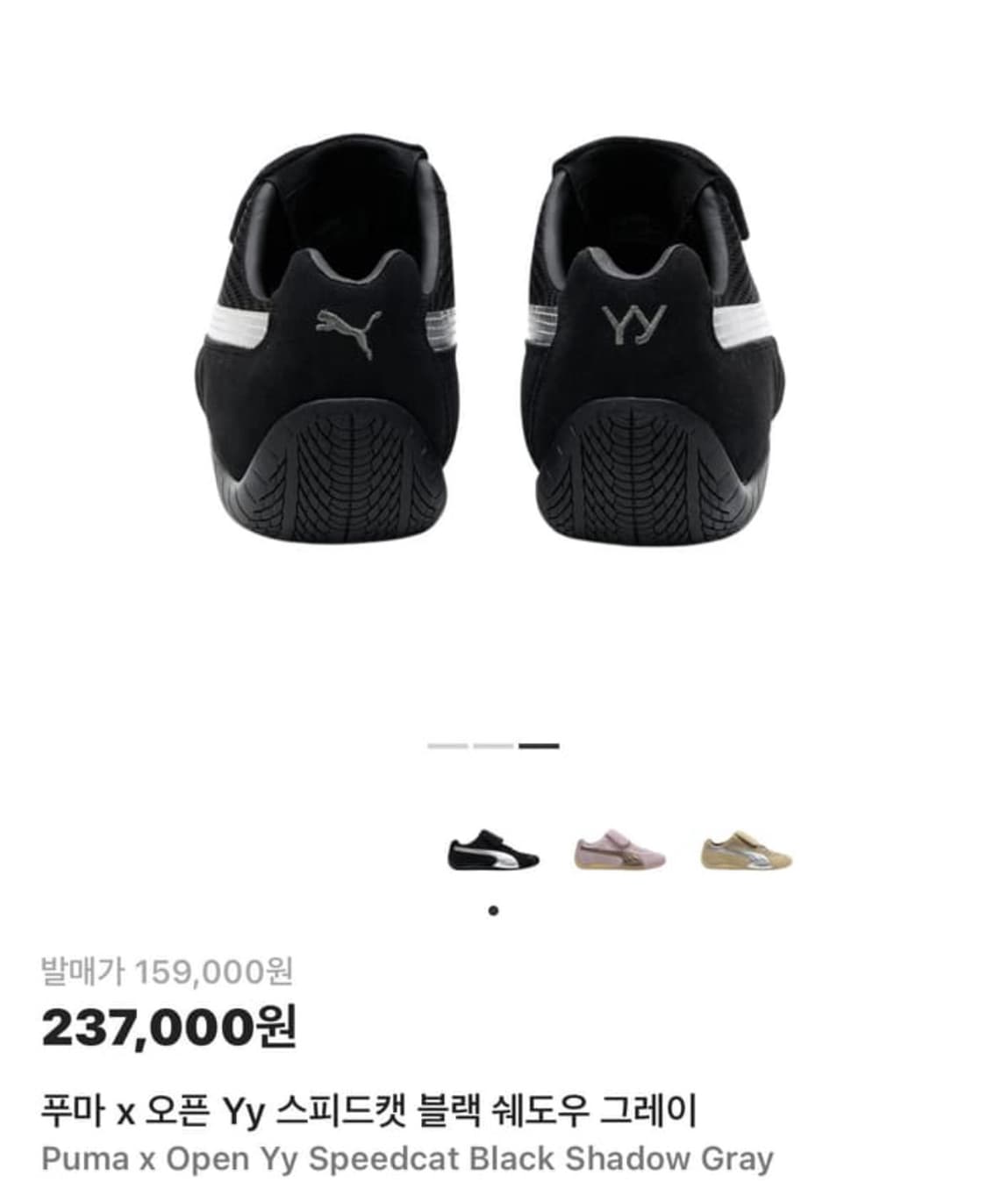This screenshot has width=987, height=1204.
Task: Click the second gray carousel indicator bar
Action: 494,746
